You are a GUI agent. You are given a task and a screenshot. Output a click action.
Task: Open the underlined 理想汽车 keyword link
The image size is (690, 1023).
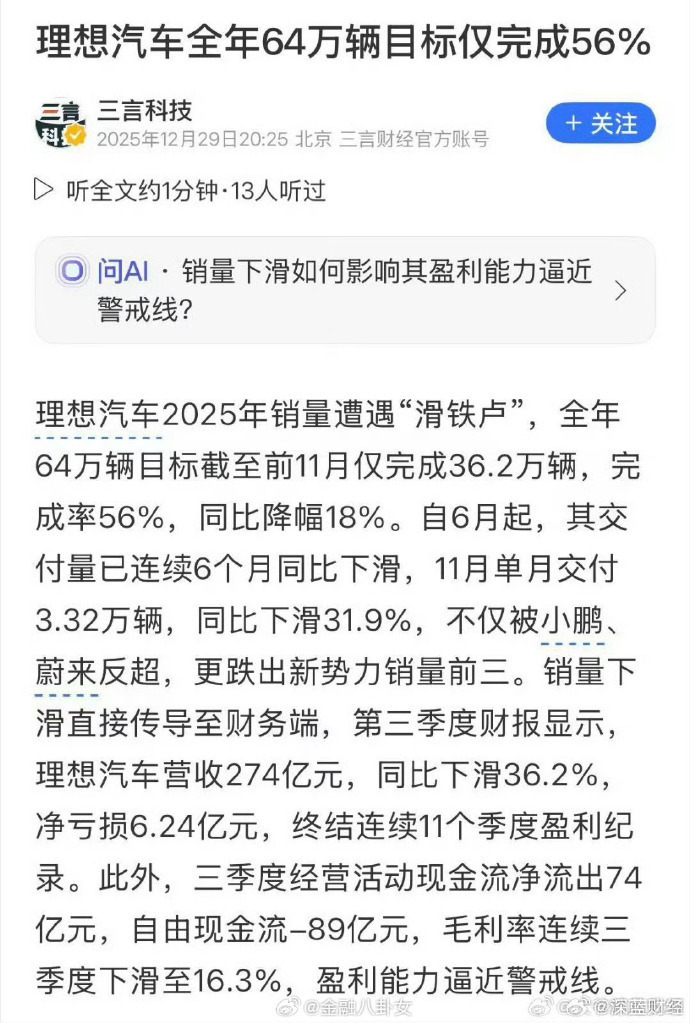98,414
